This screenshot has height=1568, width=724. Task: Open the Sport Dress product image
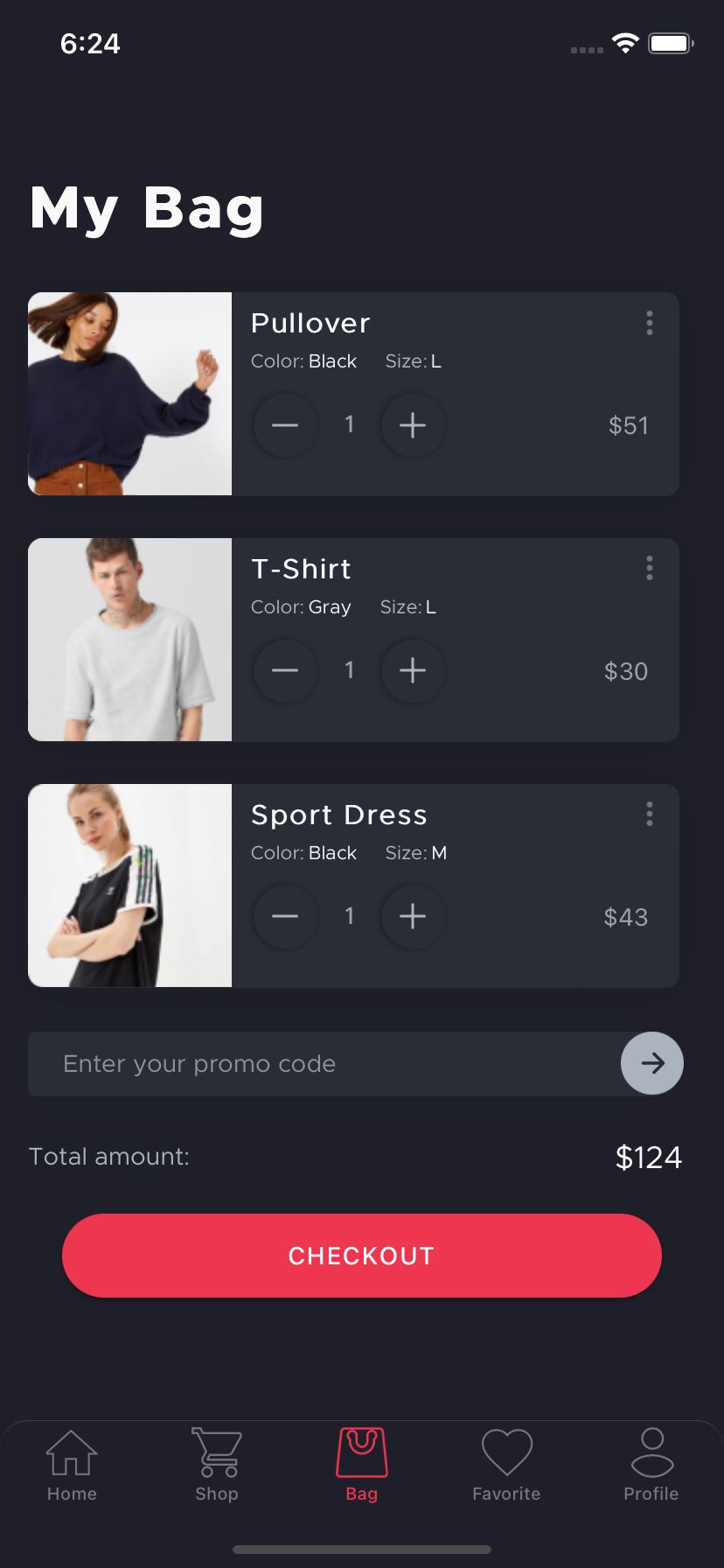[129, 885]
